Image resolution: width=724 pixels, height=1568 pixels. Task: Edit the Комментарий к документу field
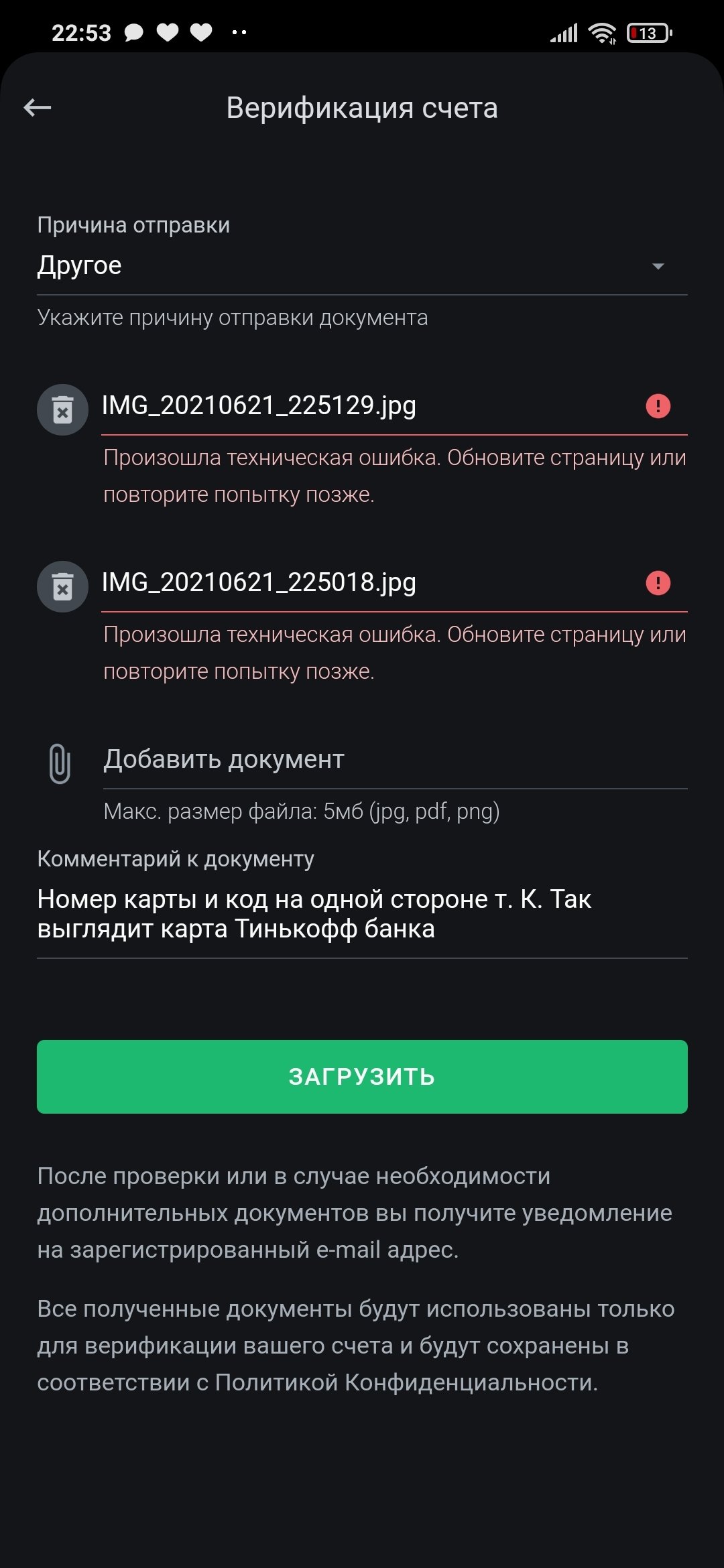362,914
